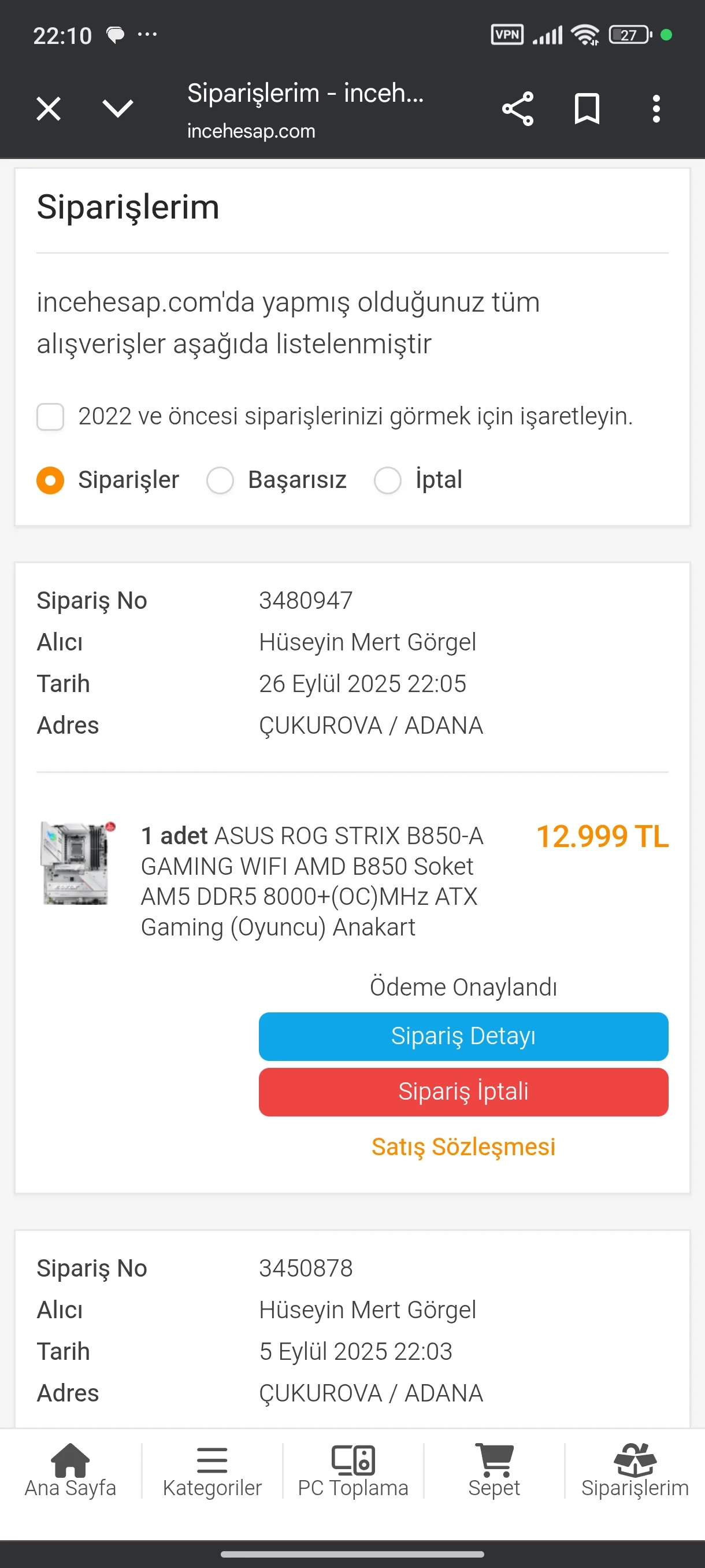Open the Satış Sözleşmesi link

coord(463,1147)
